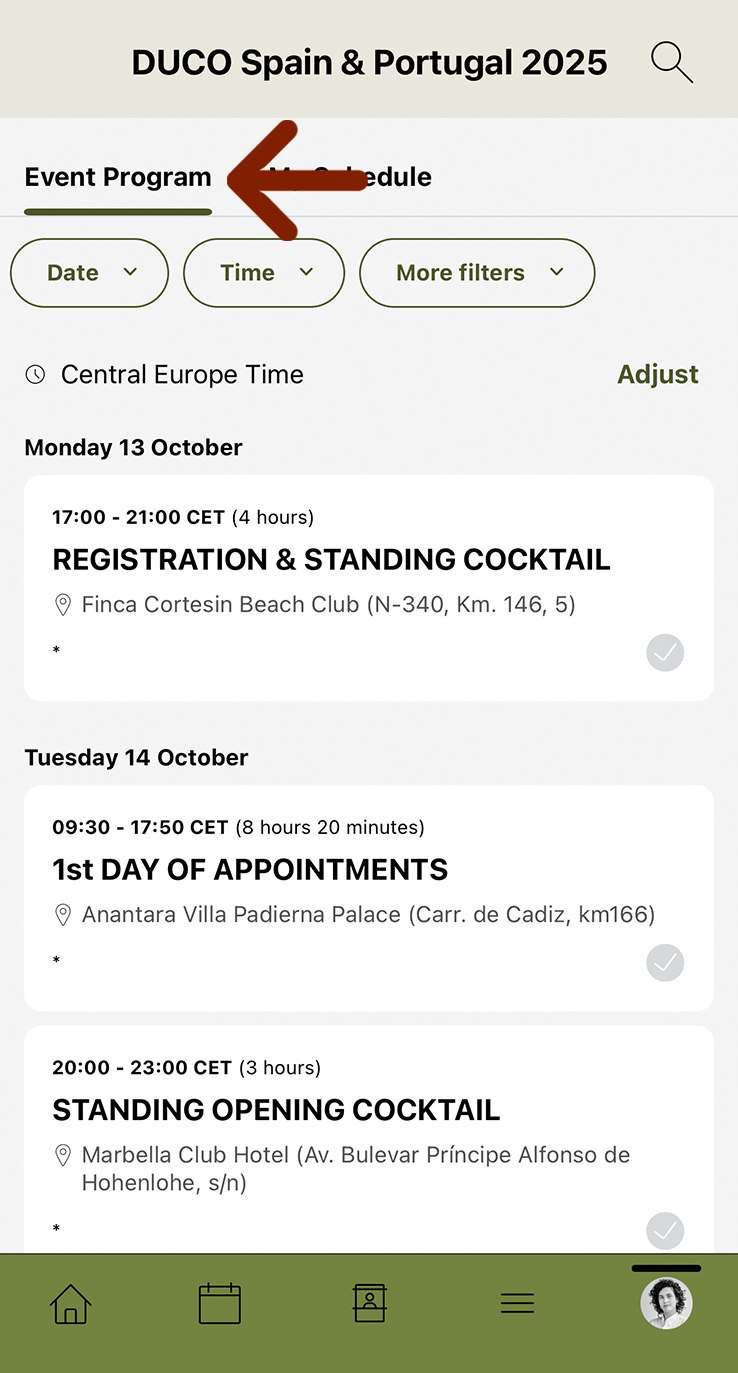738x1373 pixels.
Task: Go to the home tab
Action: point(71,1304)
